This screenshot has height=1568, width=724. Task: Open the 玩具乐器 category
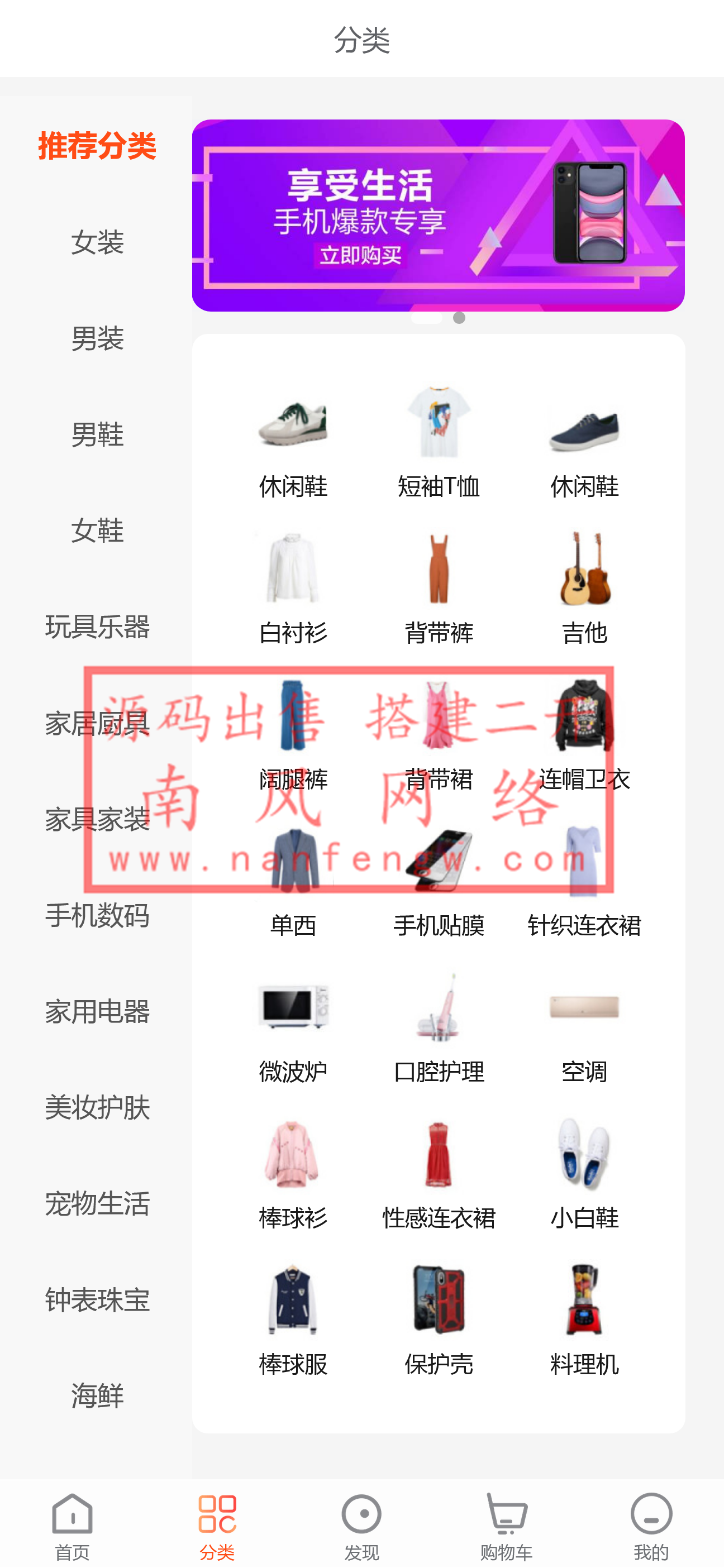click(x=97, y=627)
